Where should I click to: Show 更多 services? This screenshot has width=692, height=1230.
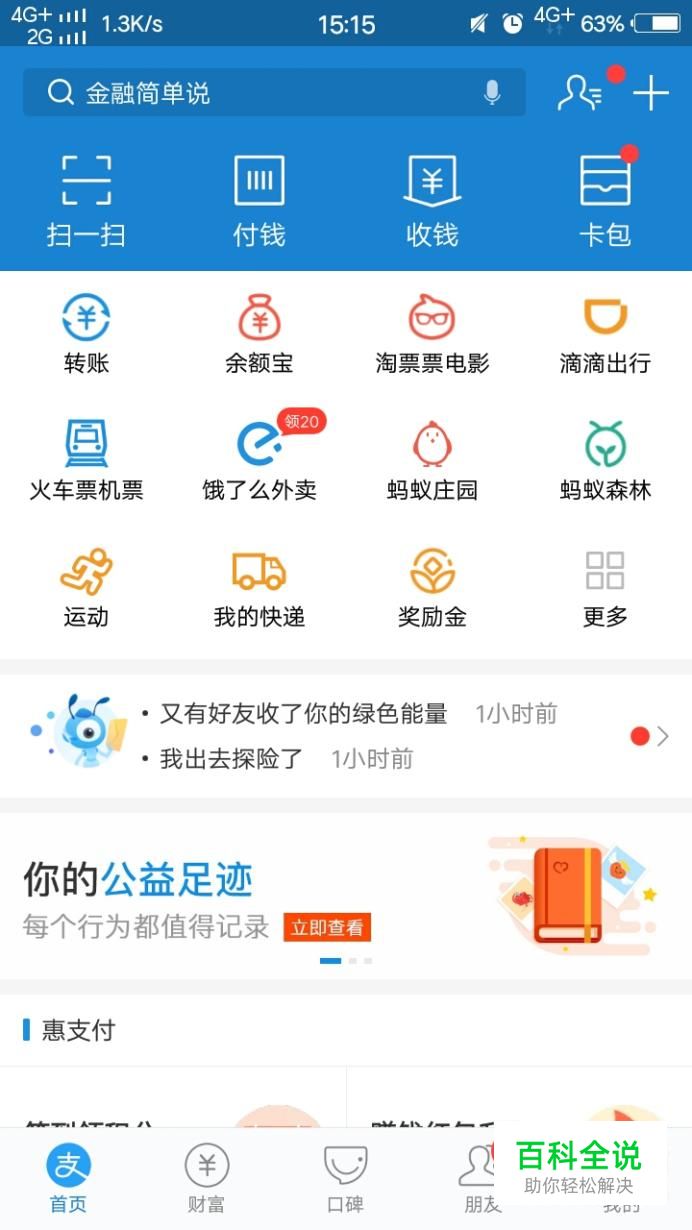[605, 587]
